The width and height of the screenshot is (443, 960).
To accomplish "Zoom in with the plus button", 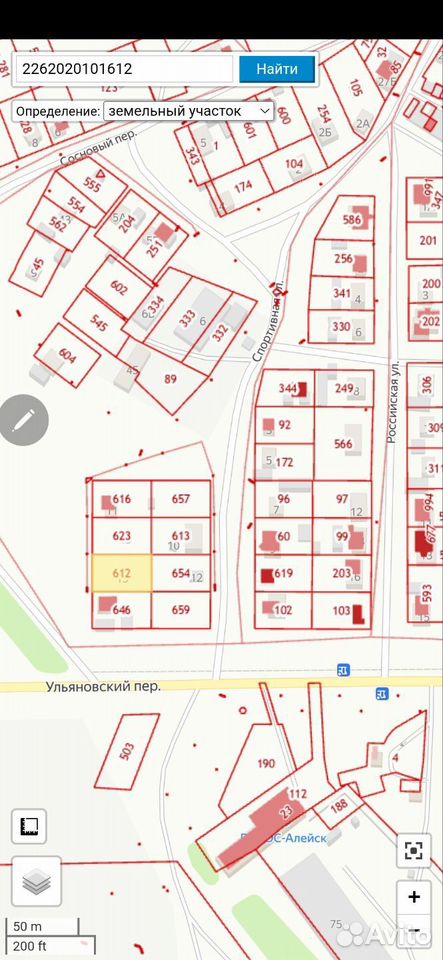I will point(414,897).
